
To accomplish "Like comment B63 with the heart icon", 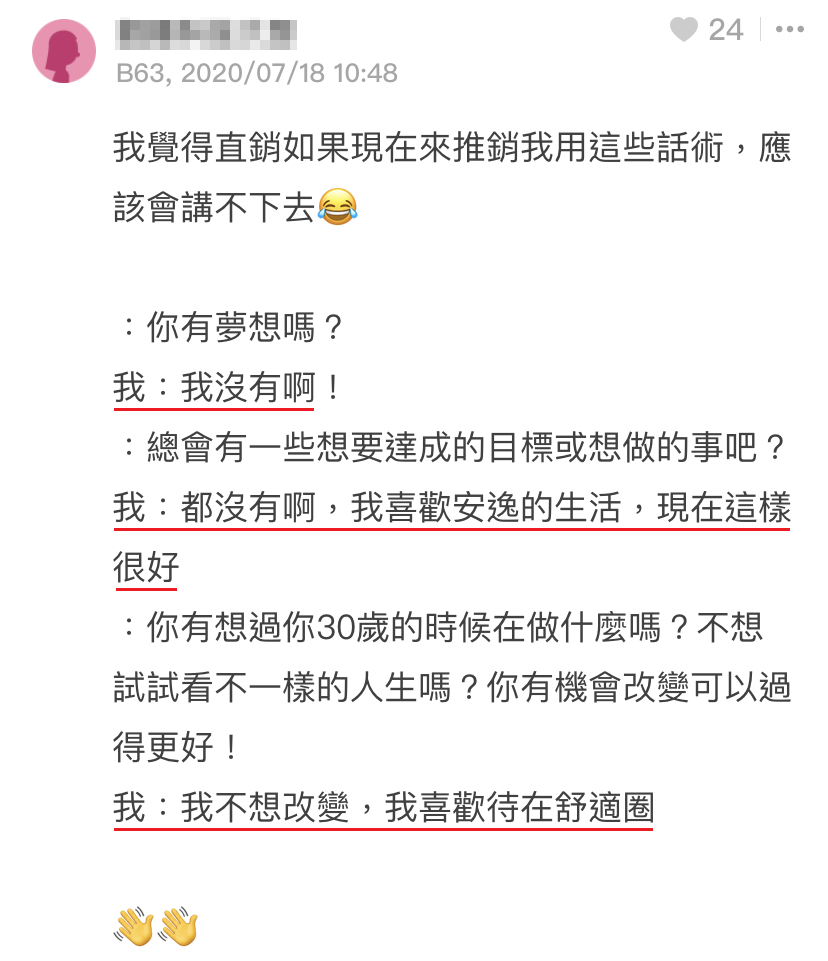I will (x=684, y=30).
